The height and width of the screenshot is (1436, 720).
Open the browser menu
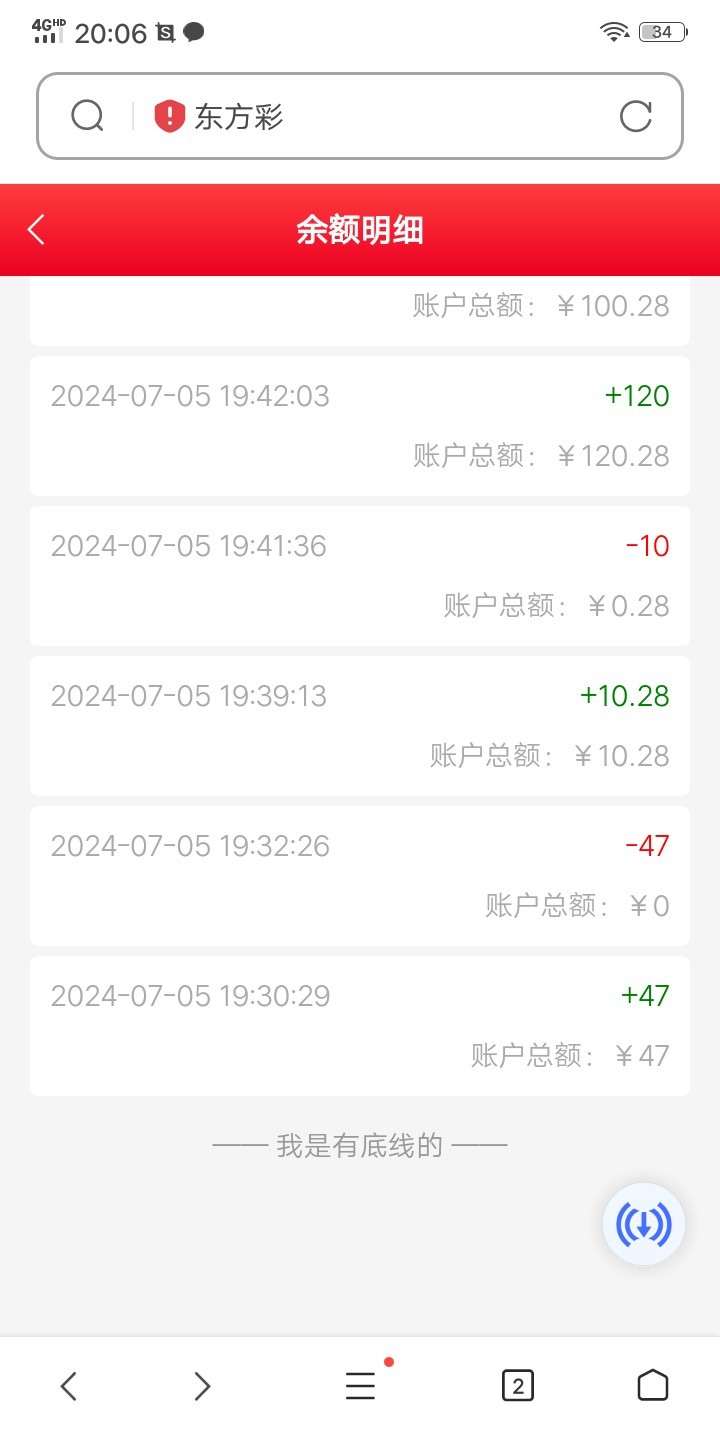click(x=360, y=1385)
